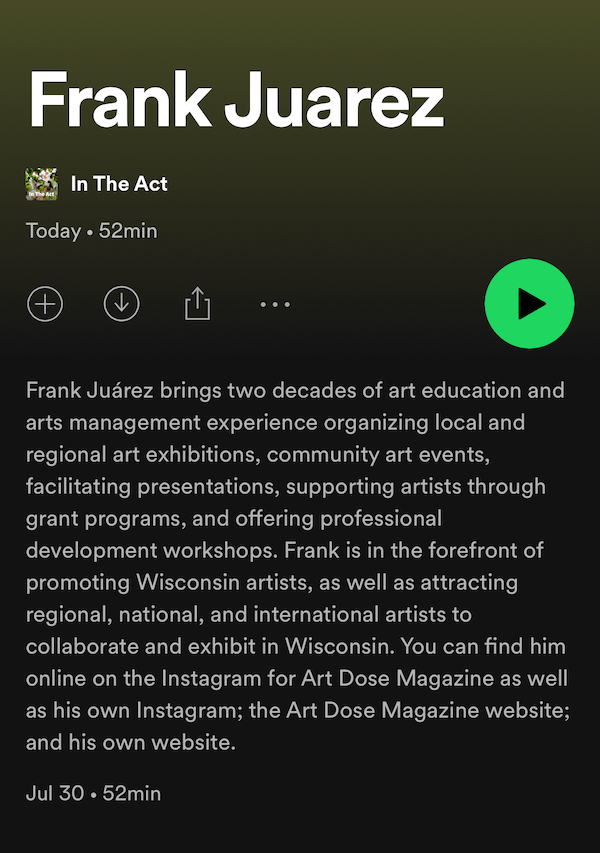The height and width of the screenshot is (853, 600).
Task: Download the Frank Juarez episode
Action: 122,304
